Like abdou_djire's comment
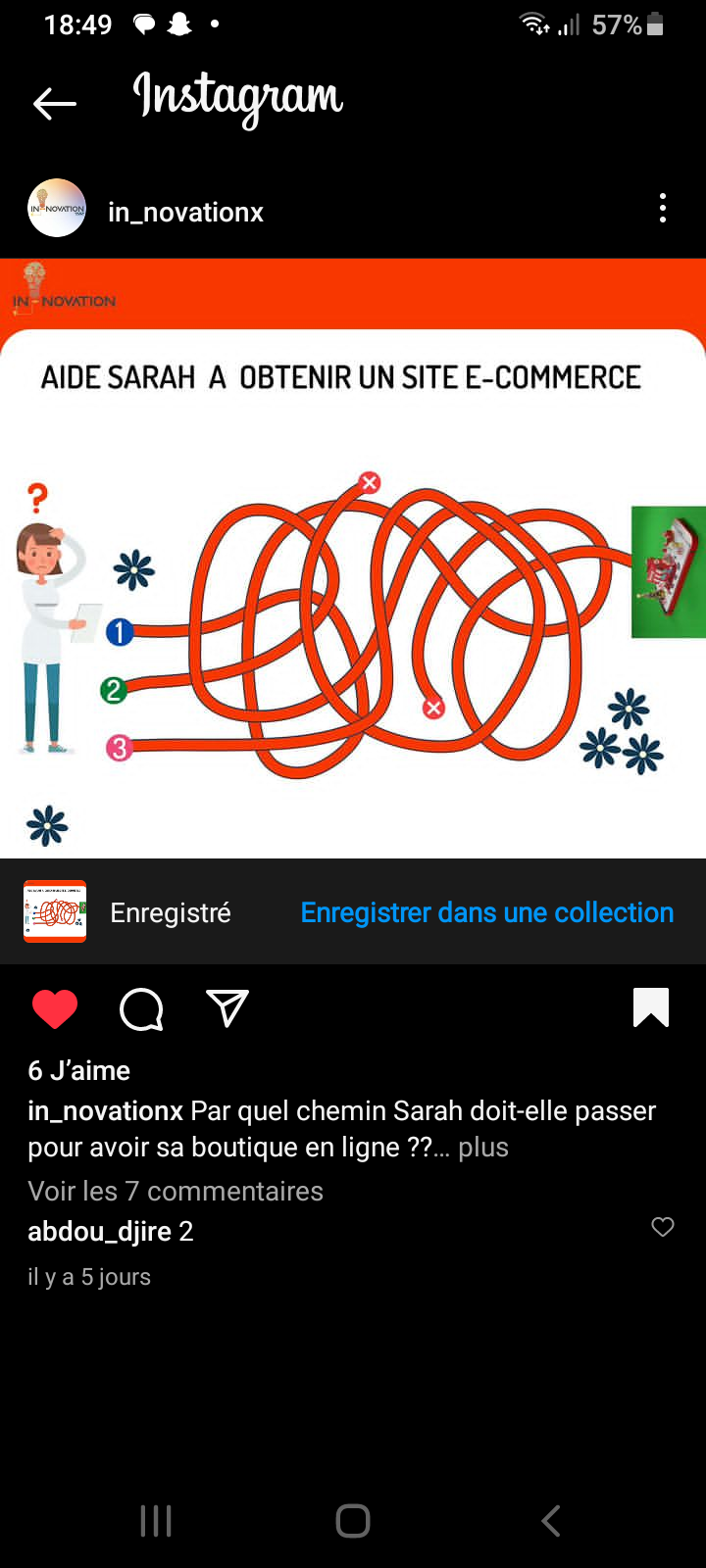Image resolution: width=706 pixels, height=1568 pixels. click(663, 1227)
